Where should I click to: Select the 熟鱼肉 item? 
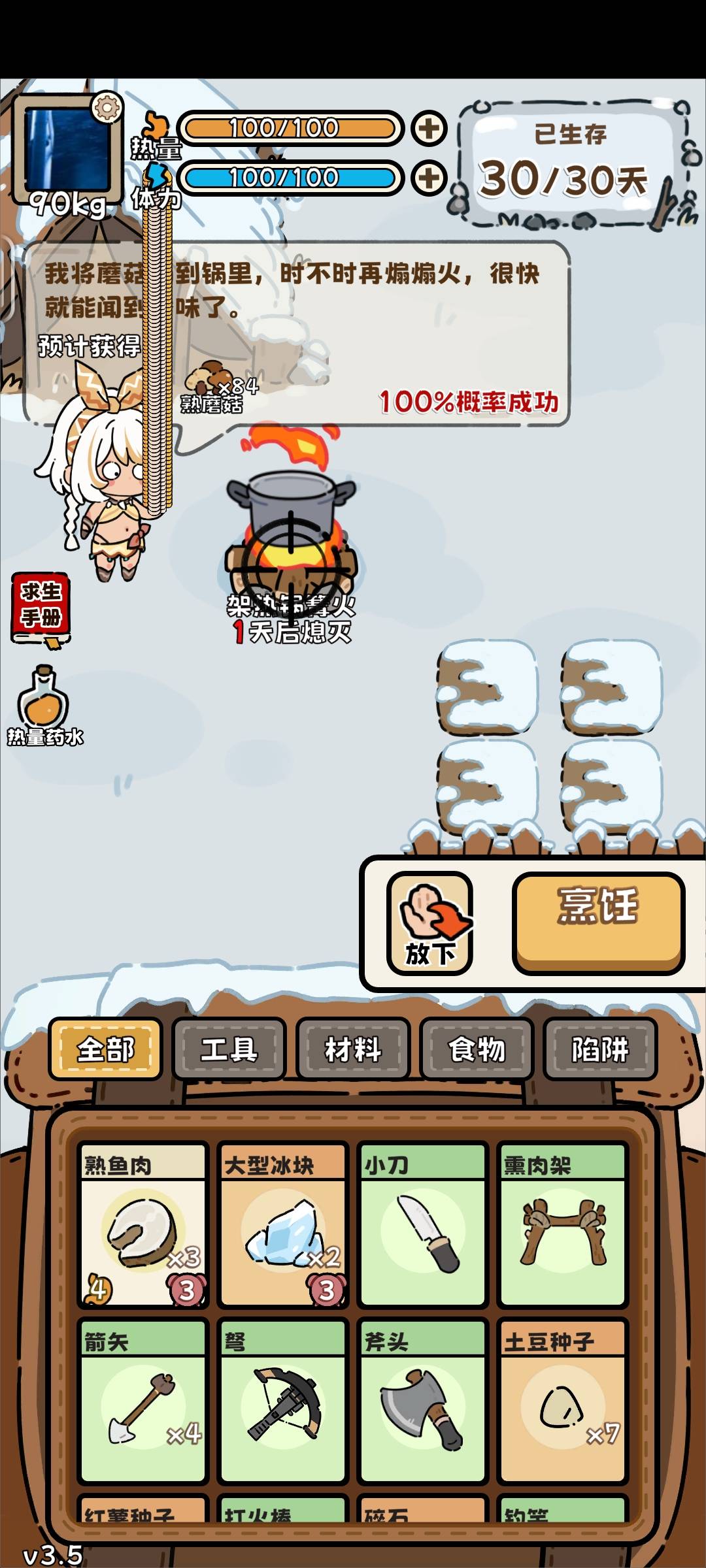click(x=143, y=1225)
